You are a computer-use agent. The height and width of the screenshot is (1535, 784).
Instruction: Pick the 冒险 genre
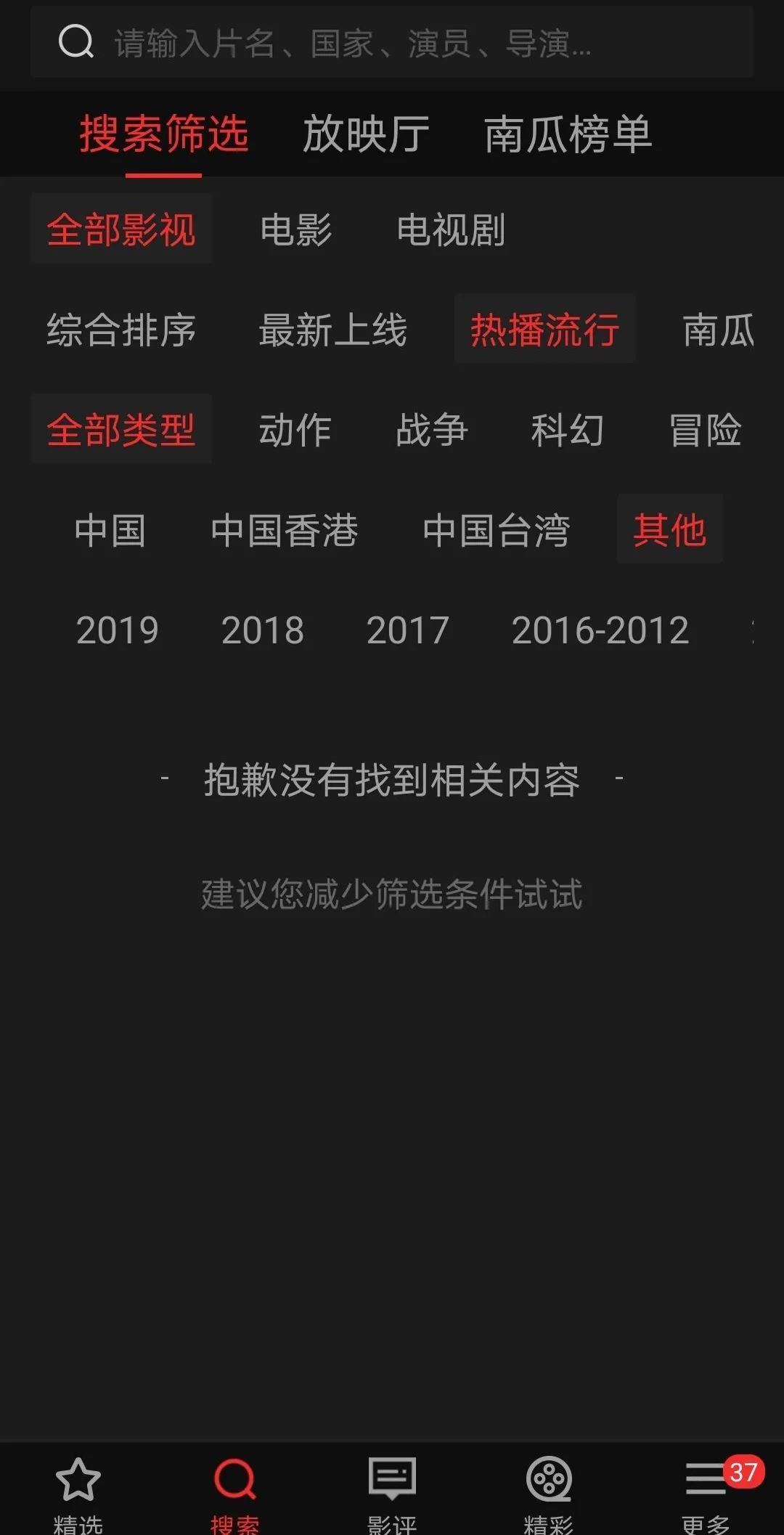pos(705,430)
